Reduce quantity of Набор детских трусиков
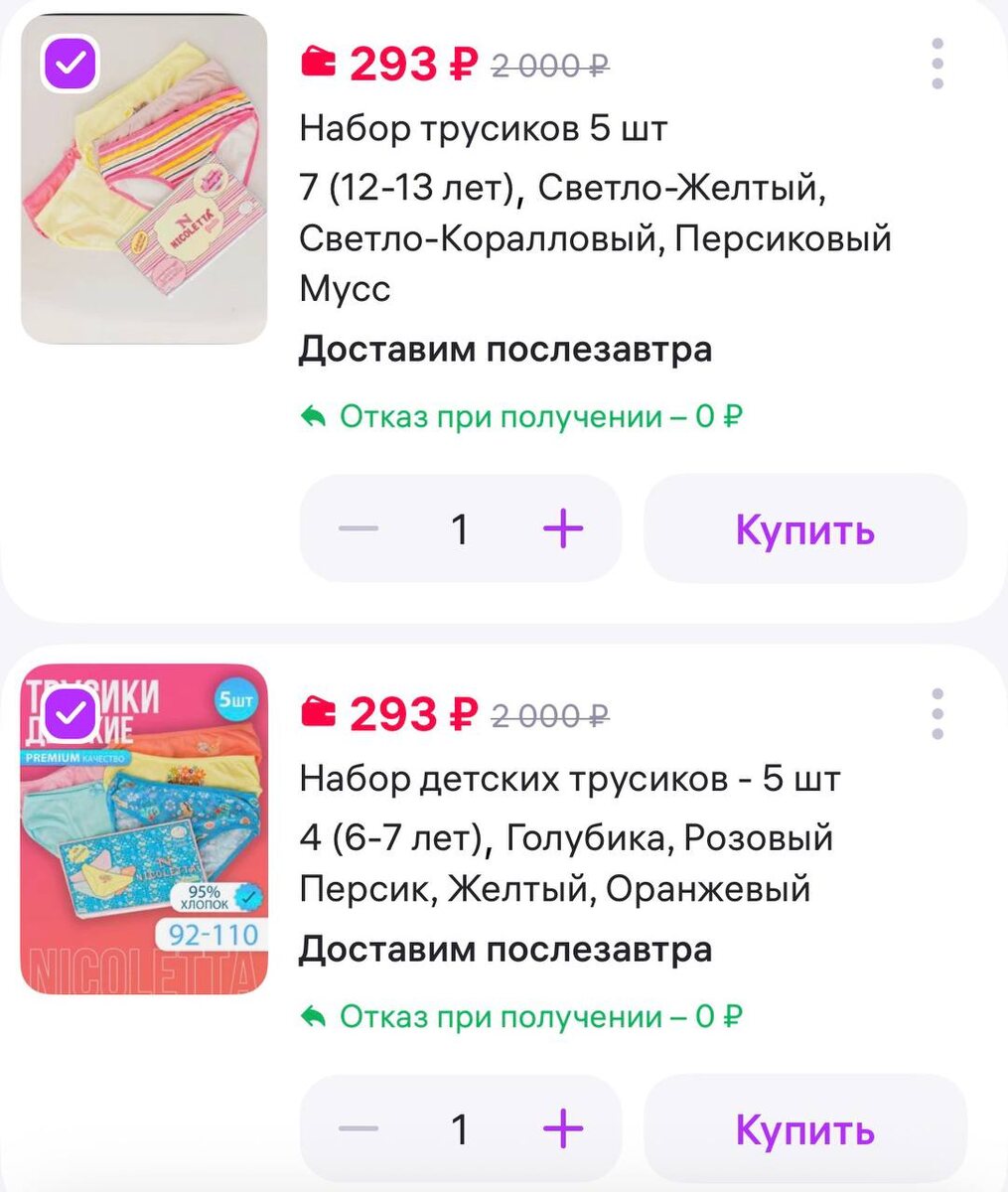 (x=359, y=1128)
